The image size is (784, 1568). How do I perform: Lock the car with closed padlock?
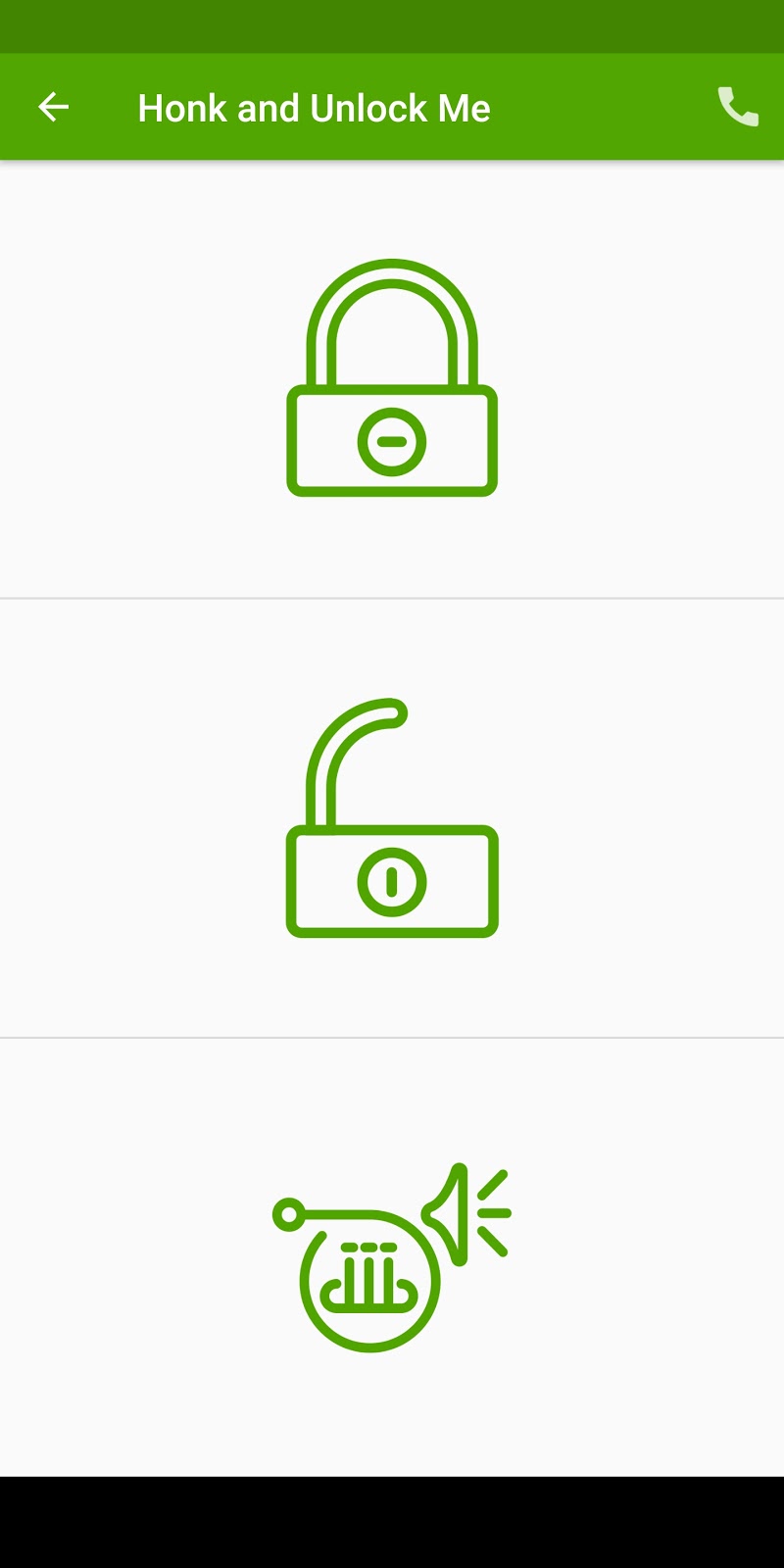coord(392,378)
